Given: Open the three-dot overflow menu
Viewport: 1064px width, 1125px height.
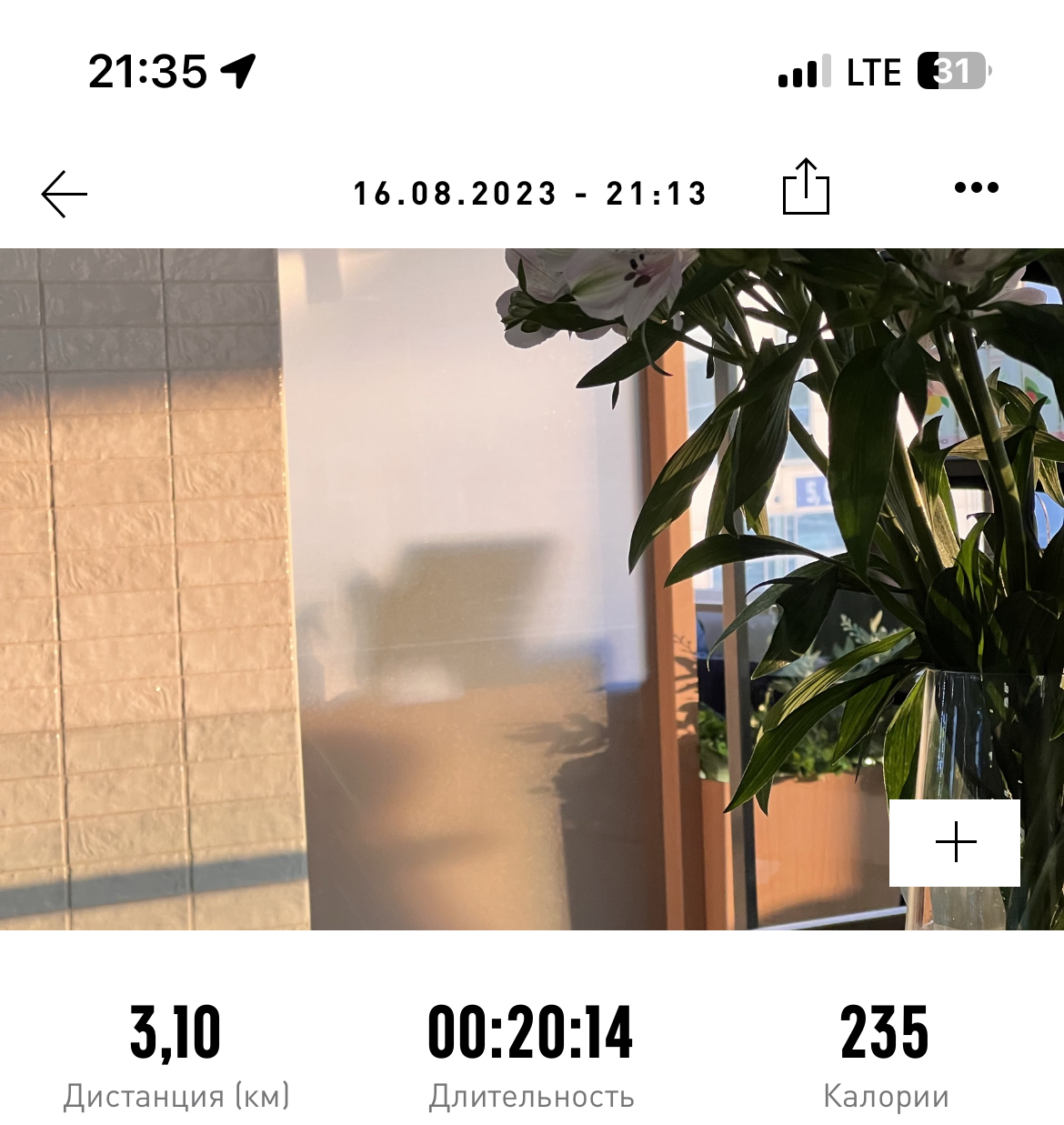Looking at the screenshot, I should coord(977,188).
